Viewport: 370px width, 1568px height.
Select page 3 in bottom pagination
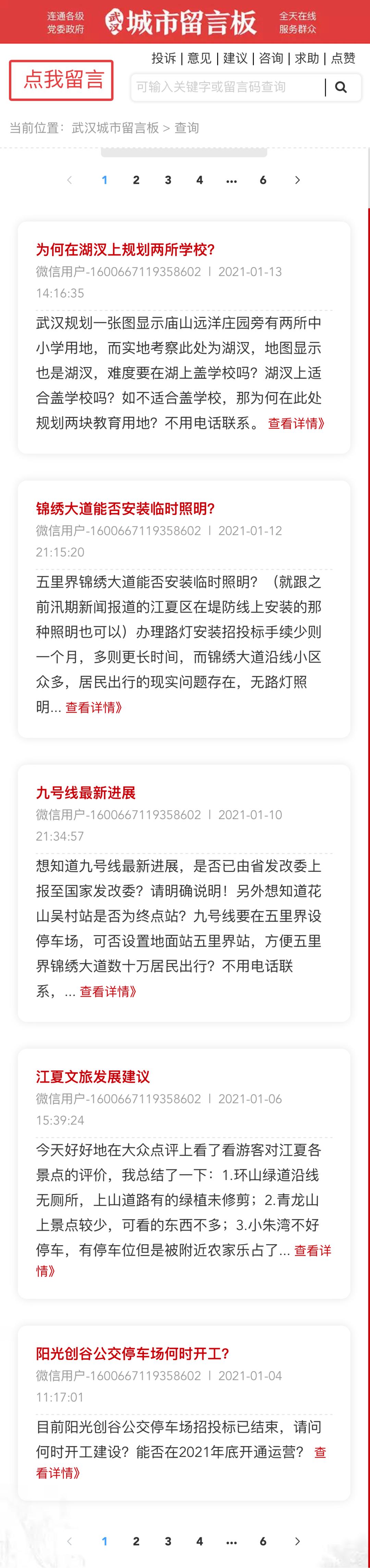click(168, 1541)
